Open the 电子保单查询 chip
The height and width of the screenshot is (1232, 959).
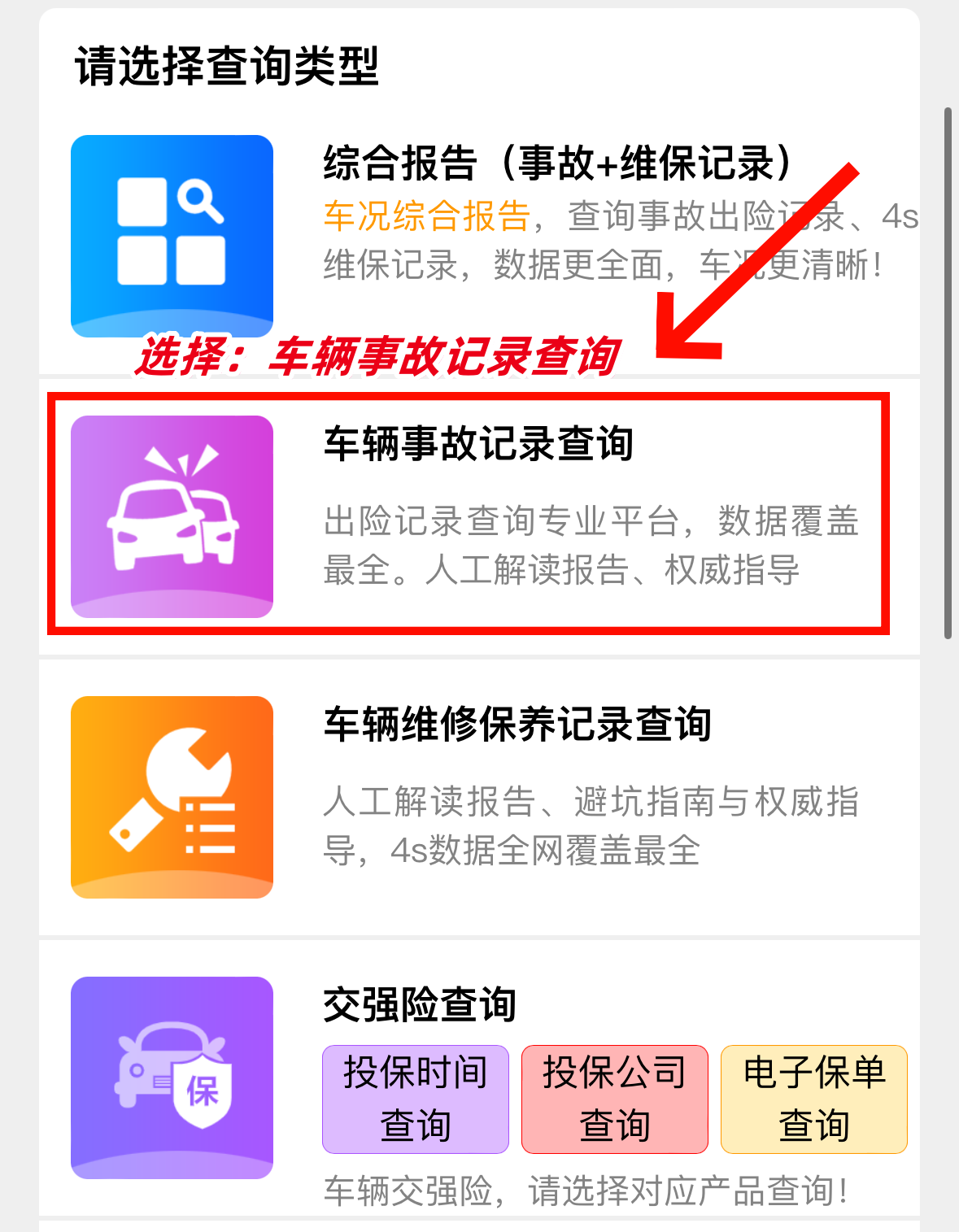[813, 1099]
